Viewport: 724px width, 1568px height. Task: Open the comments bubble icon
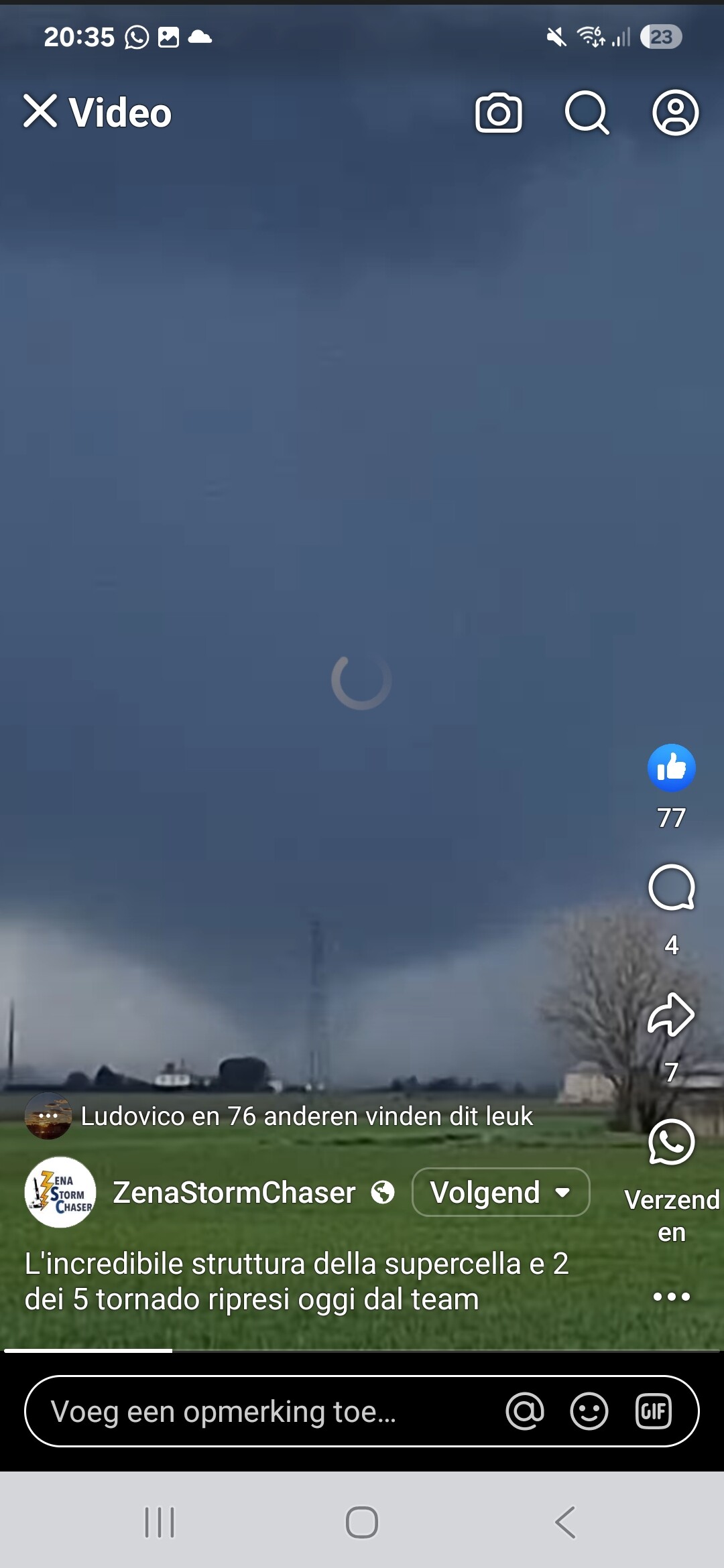(x=671, y=887)
